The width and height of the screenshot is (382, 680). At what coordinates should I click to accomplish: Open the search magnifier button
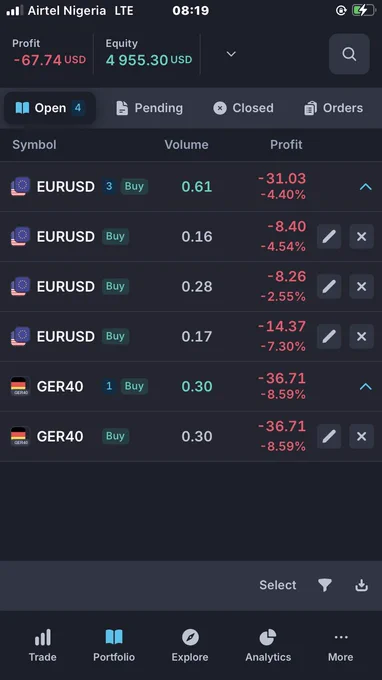click(x=349, y=54)
